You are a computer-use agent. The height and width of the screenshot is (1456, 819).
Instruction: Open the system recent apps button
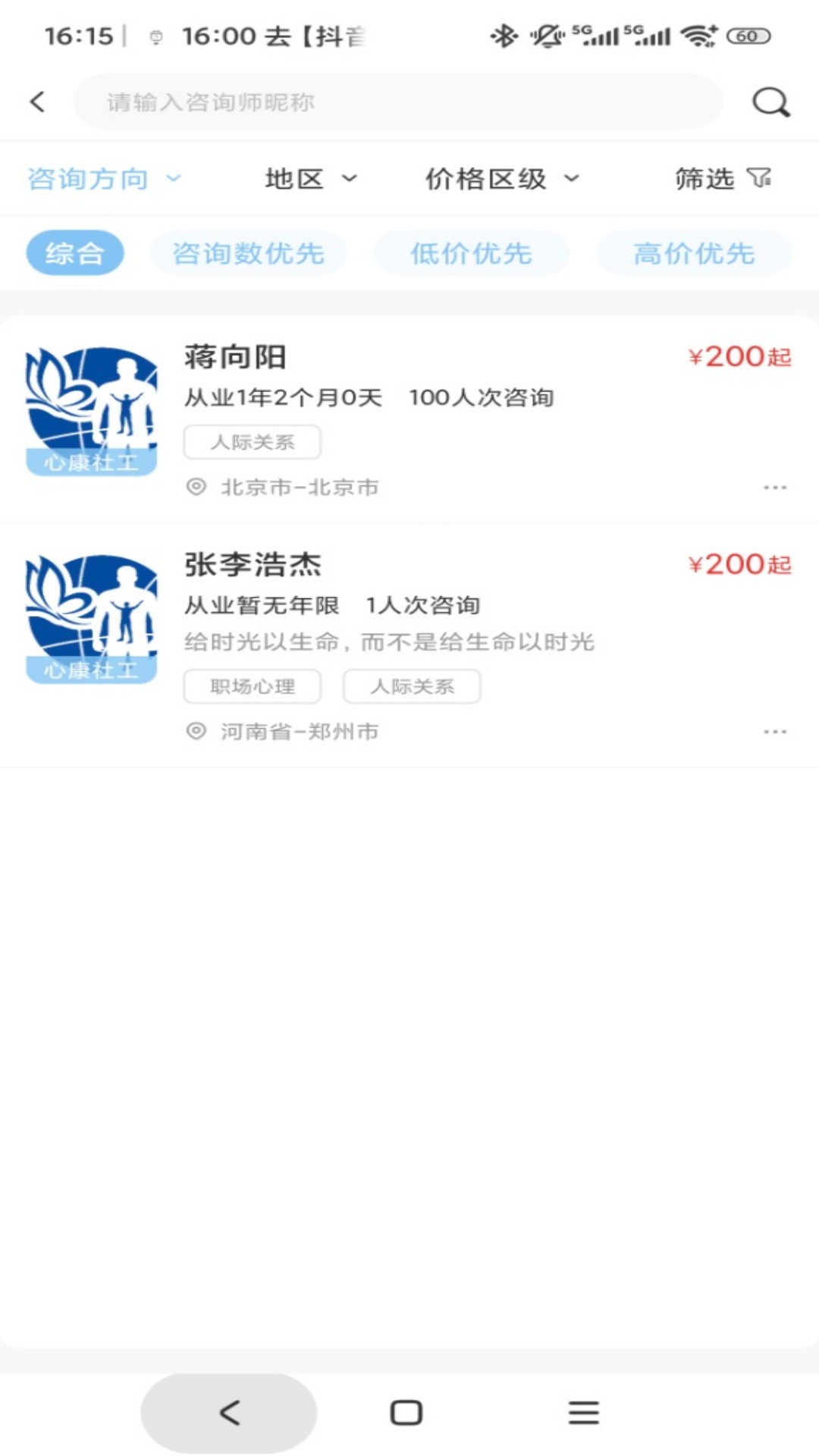point(584,1412)
